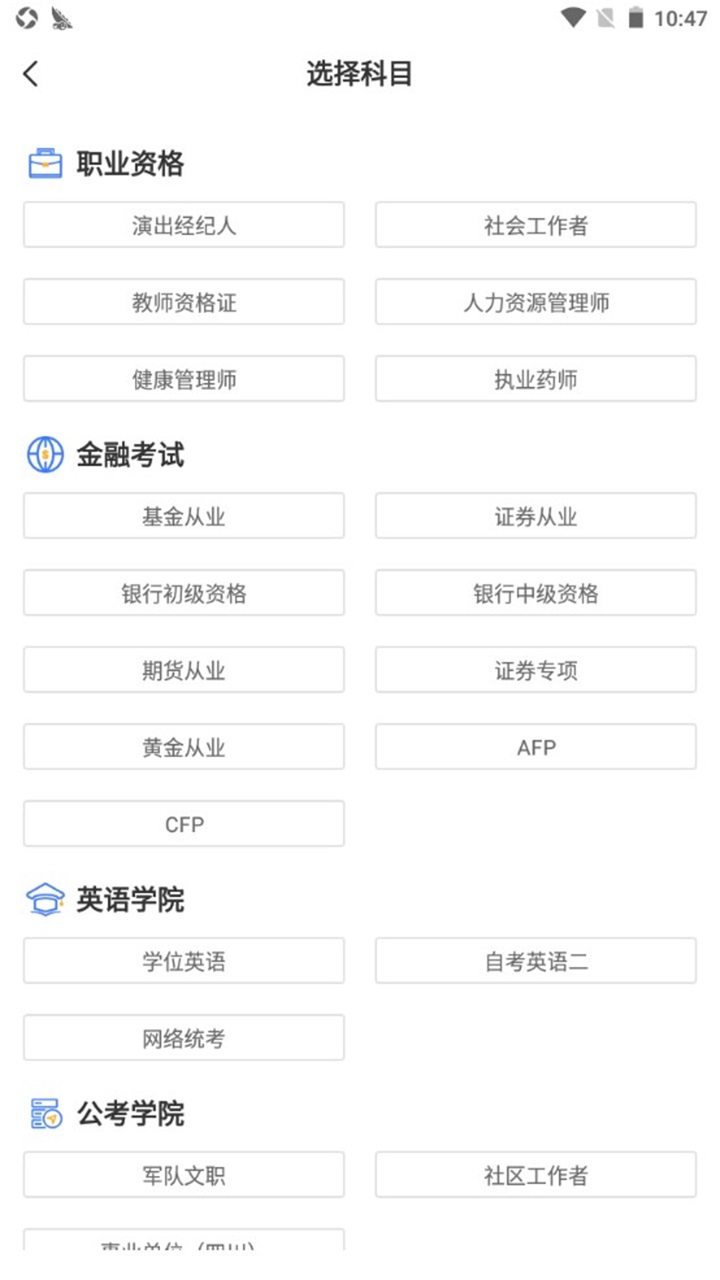Click the graduation cap icon beside 英语学院
Viewport: 720px width, 1280px height.
pos(44,898)
